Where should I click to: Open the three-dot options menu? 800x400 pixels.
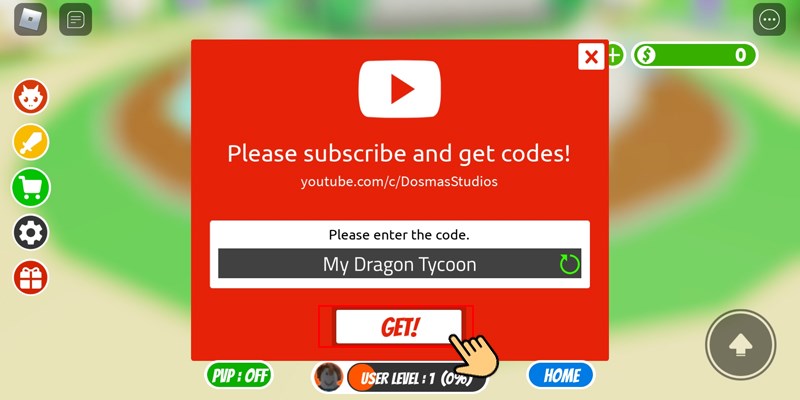[x=769, y=19]
